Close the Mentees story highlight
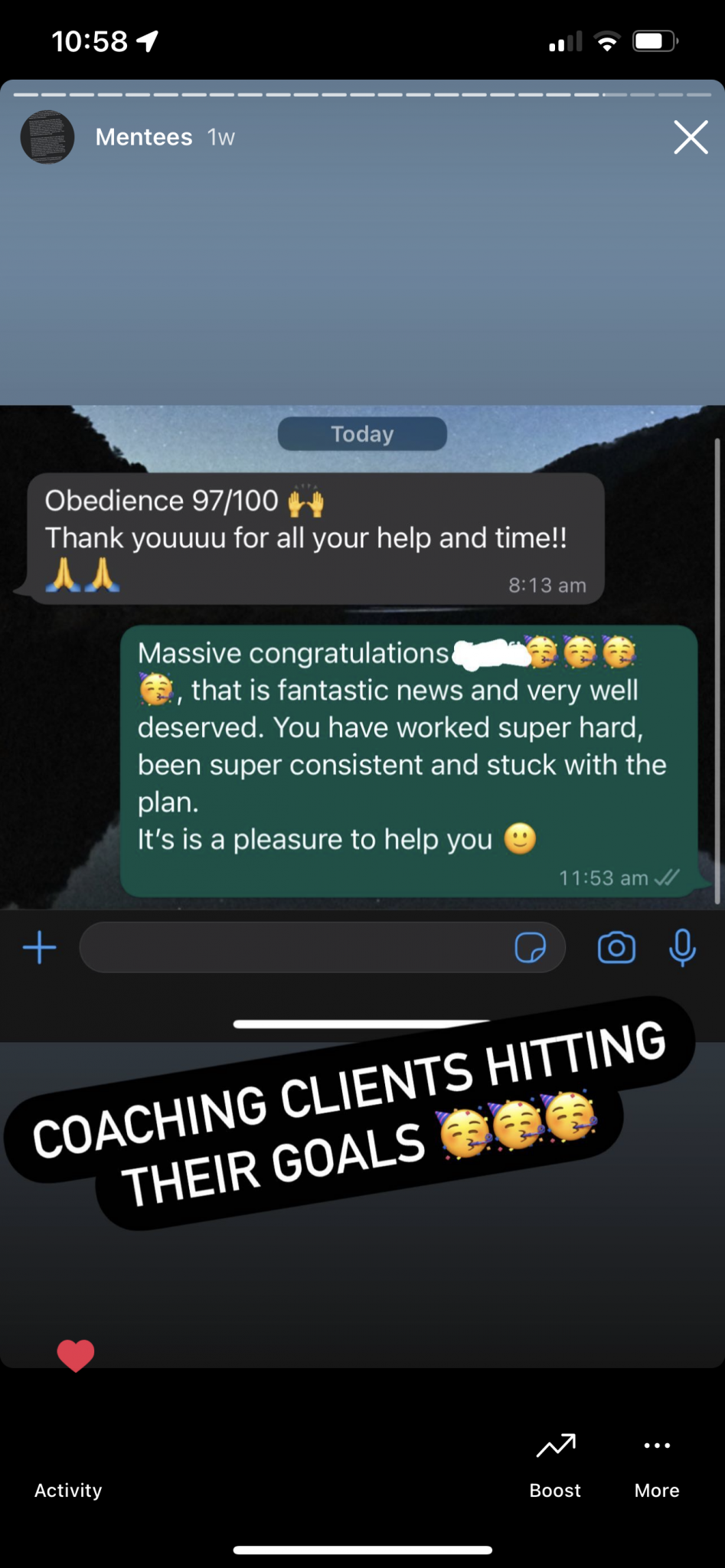Screen dimensions: 725x1568 pyautogui.click(x=691, y=138)
